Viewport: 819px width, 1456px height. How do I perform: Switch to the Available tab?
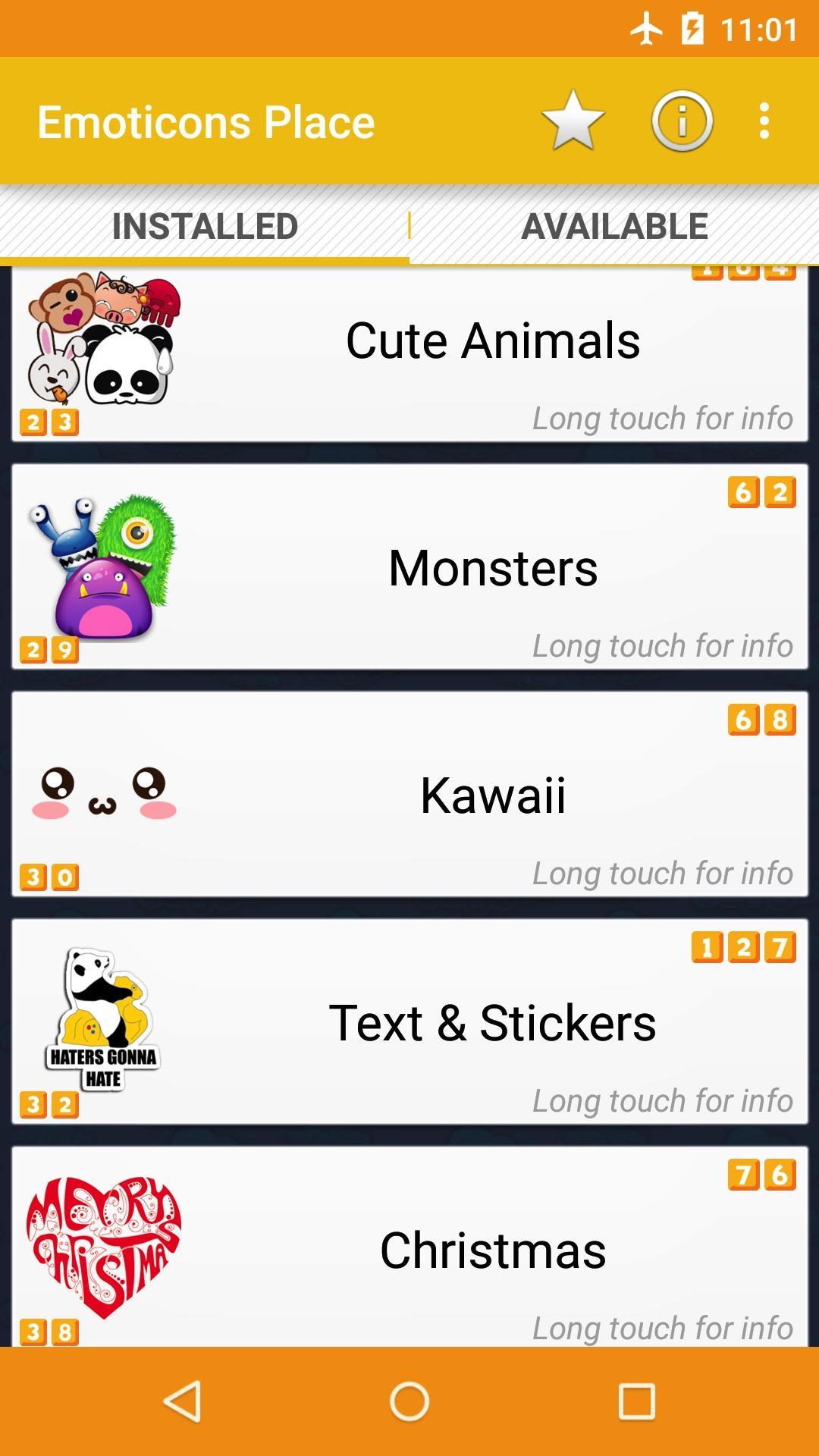tap(614, 226)
